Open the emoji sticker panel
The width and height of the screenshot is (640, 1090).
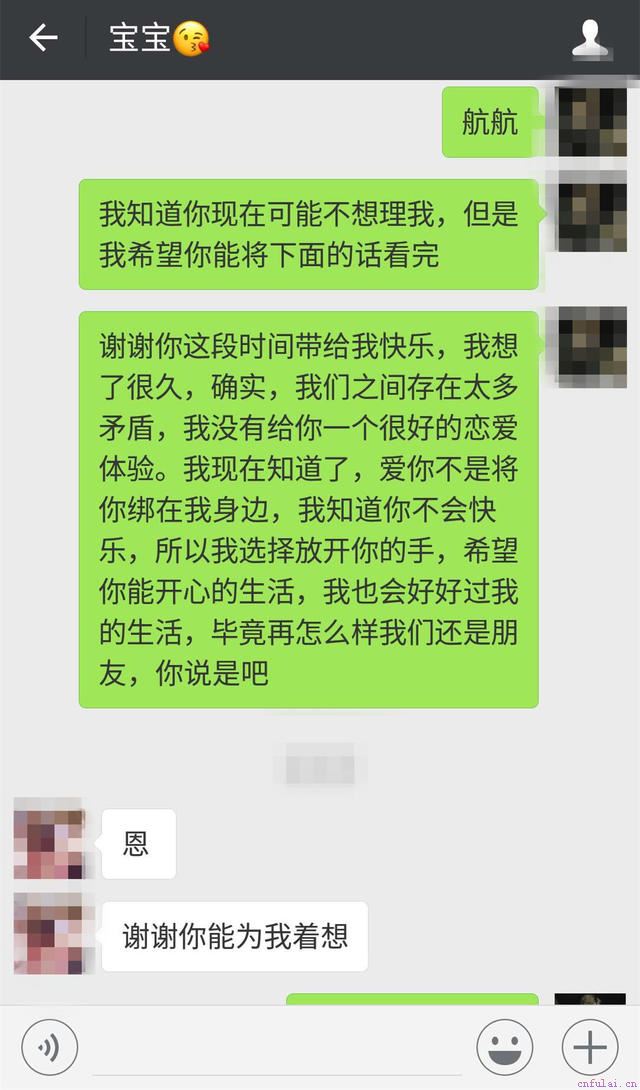(x=504, y=1047)
